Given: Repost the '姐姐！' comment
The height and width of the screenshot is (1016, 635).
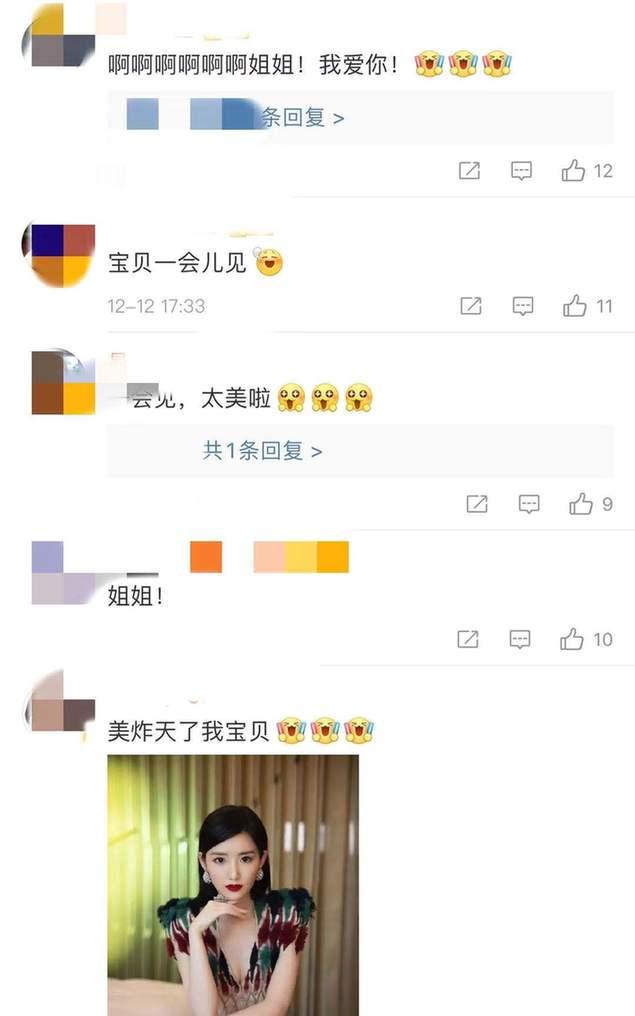Looking at the screenshot, I should click(x=468, y=639).
